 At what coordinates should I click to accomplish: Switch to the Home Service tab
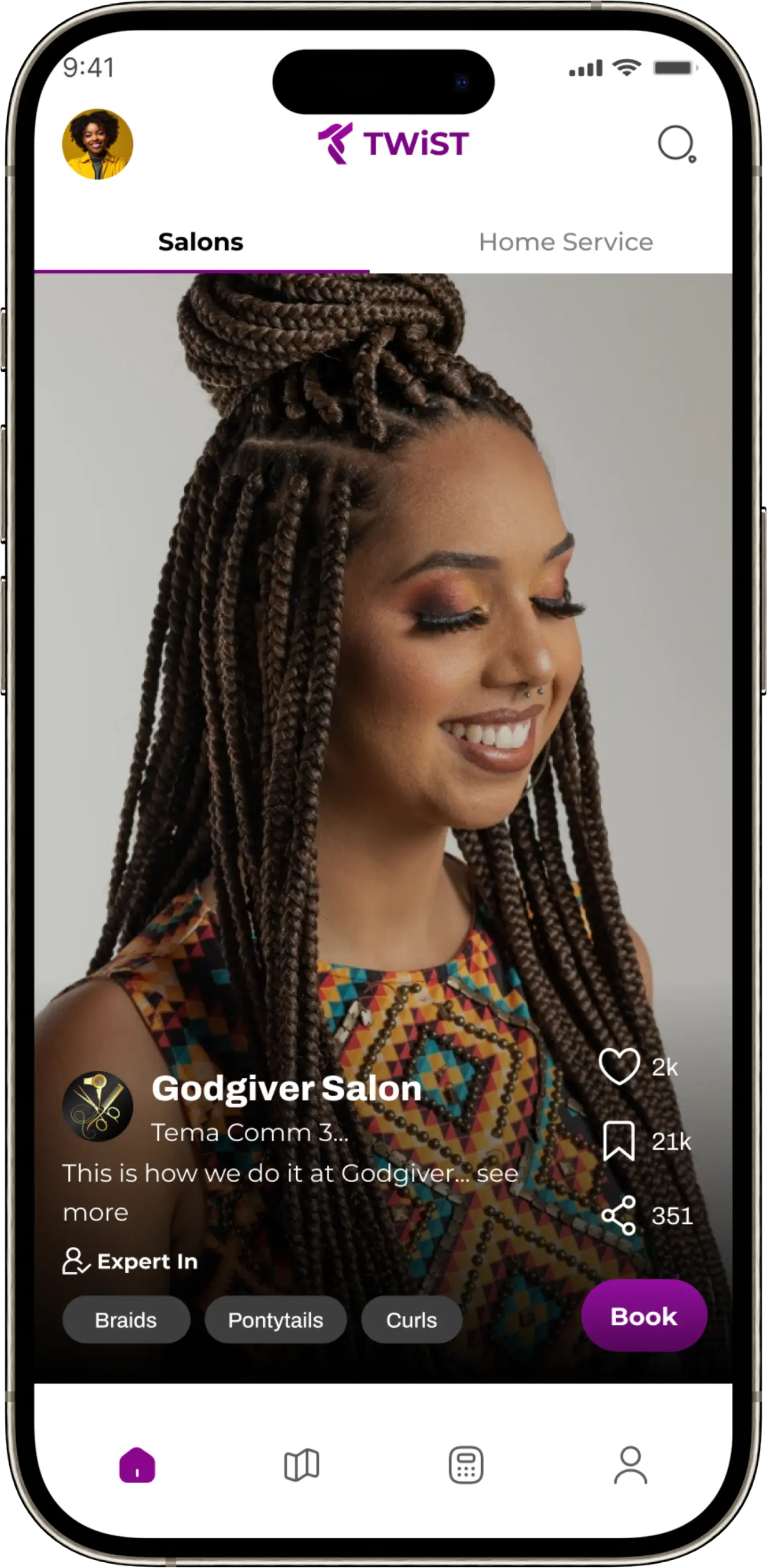coord(565,242)
